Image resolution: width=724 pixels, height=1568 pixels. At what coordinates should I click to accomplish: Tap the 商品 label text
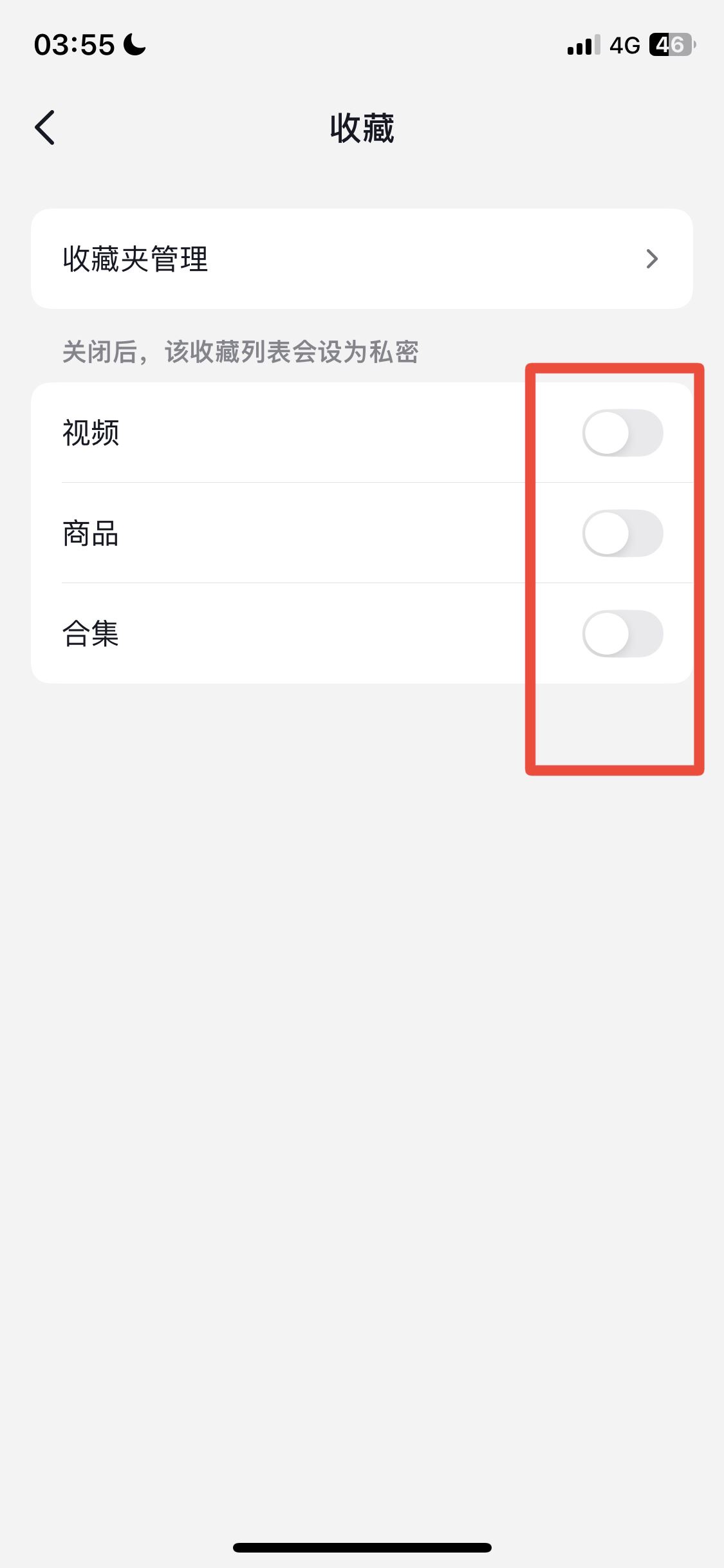pyautogui.click(x=91, y=534)
